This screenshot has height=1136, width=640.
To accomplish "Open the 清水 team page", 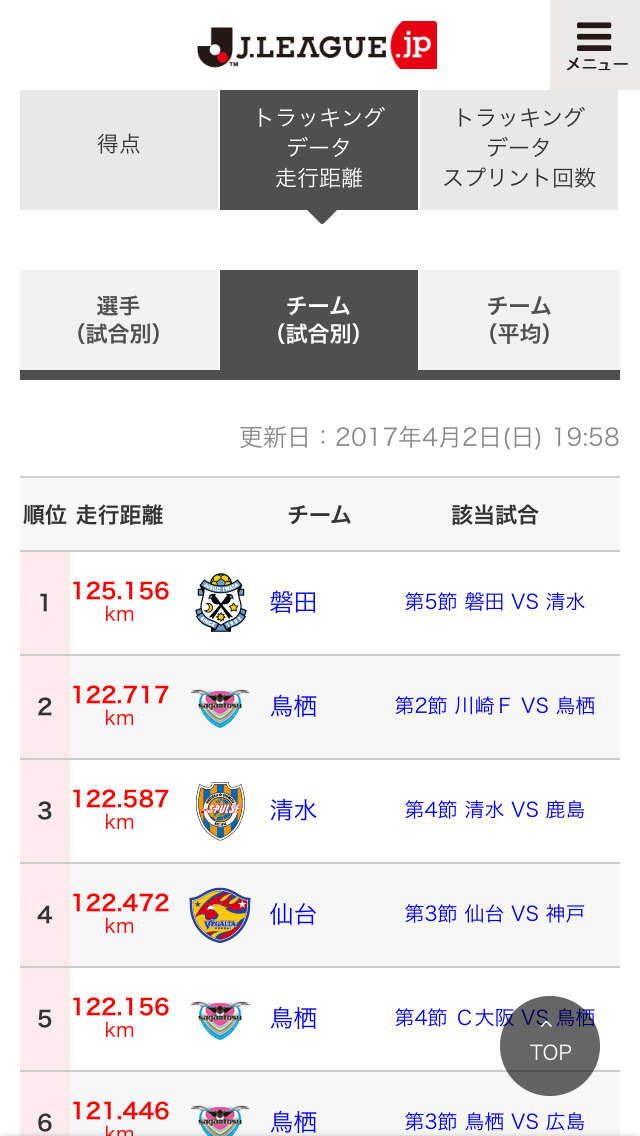I will [293, 810].
